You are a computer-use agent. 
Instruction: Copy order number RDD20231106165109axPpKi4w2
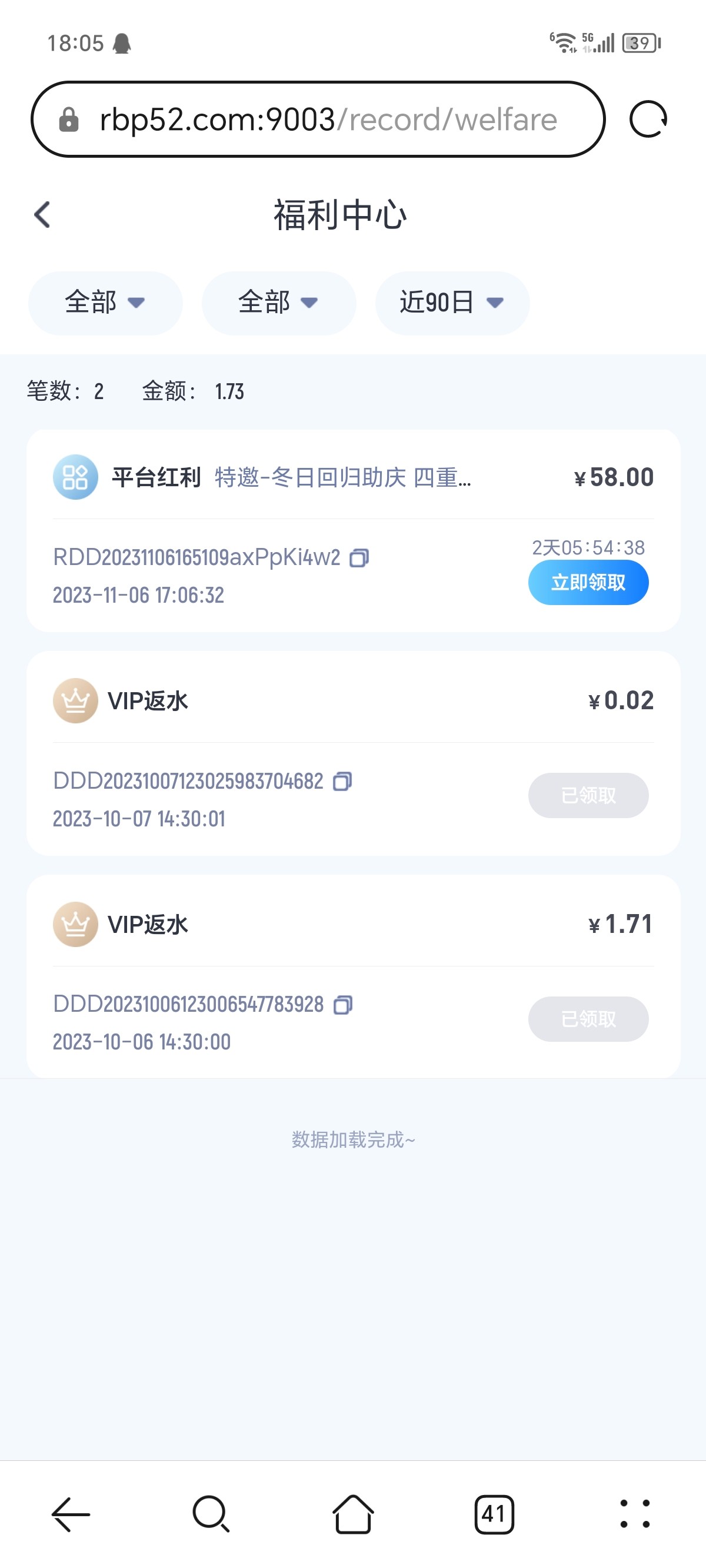(x=359, y=557)
